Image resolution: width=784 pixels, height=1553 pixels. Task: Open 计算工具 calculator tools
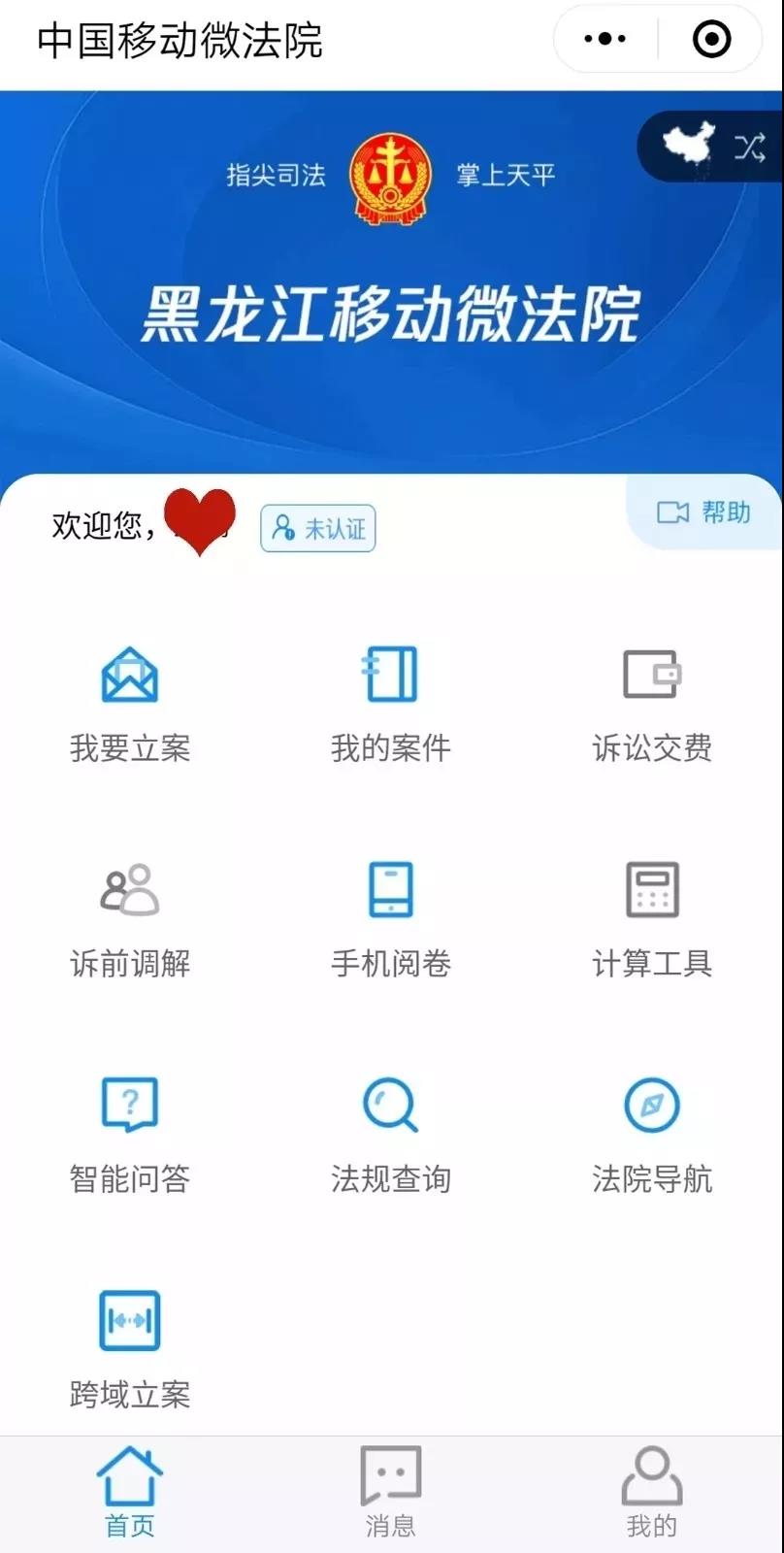click(x=652, y=918)
